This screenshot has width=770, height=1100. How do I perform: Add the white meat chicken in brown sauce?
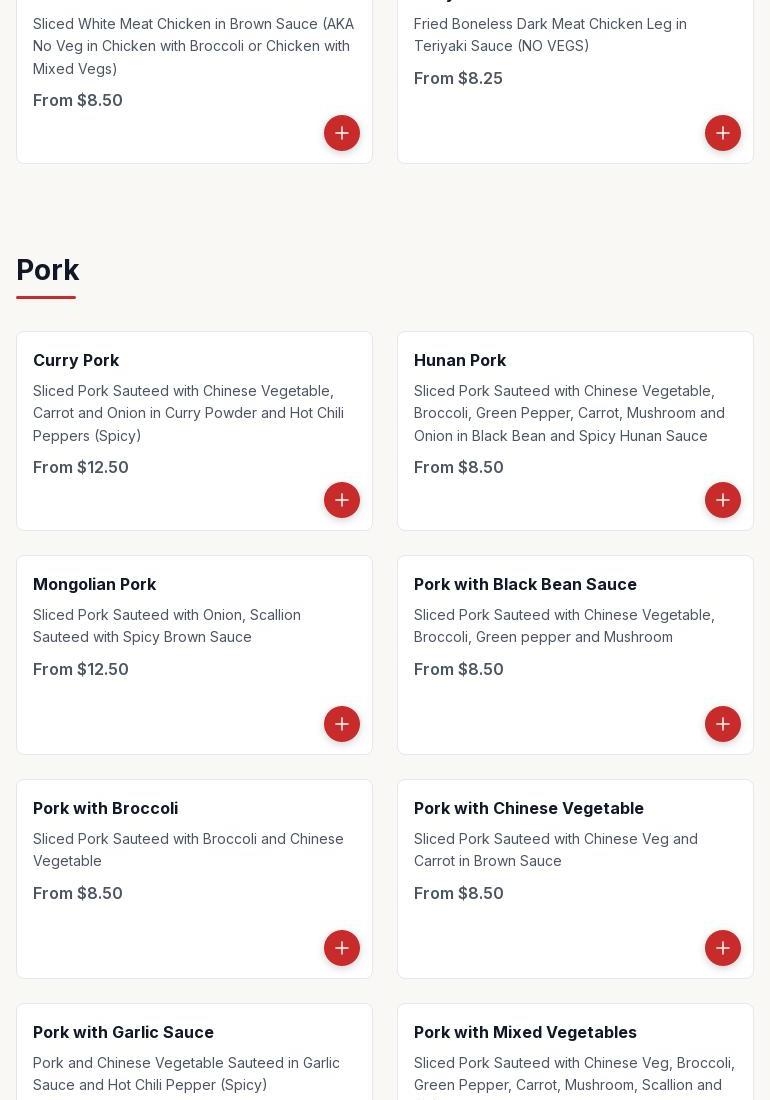click(x=342, y=133)
